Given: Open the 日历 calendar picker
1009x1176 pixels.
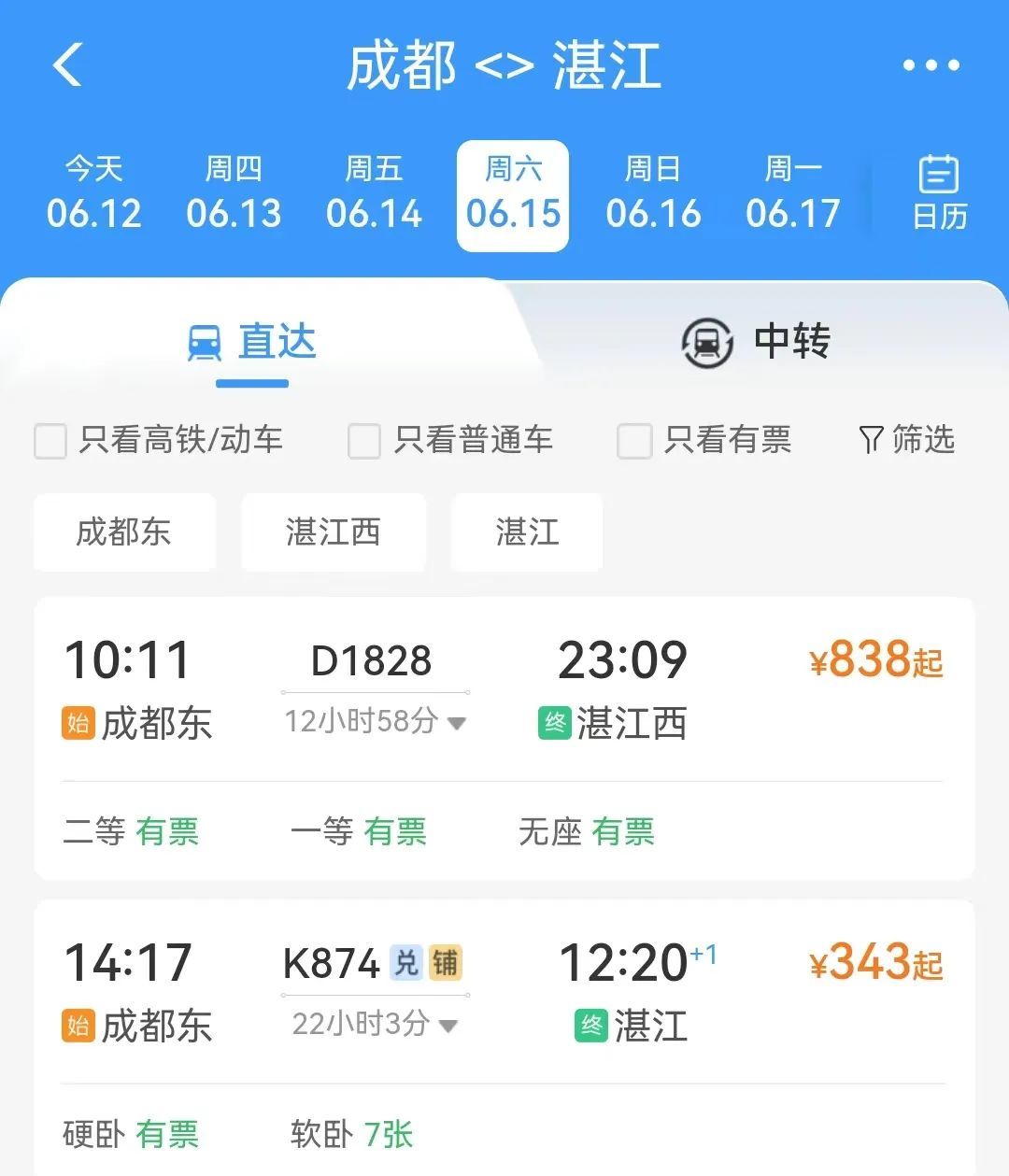Looking at the screenshot, I should click(x=939, y=194).
